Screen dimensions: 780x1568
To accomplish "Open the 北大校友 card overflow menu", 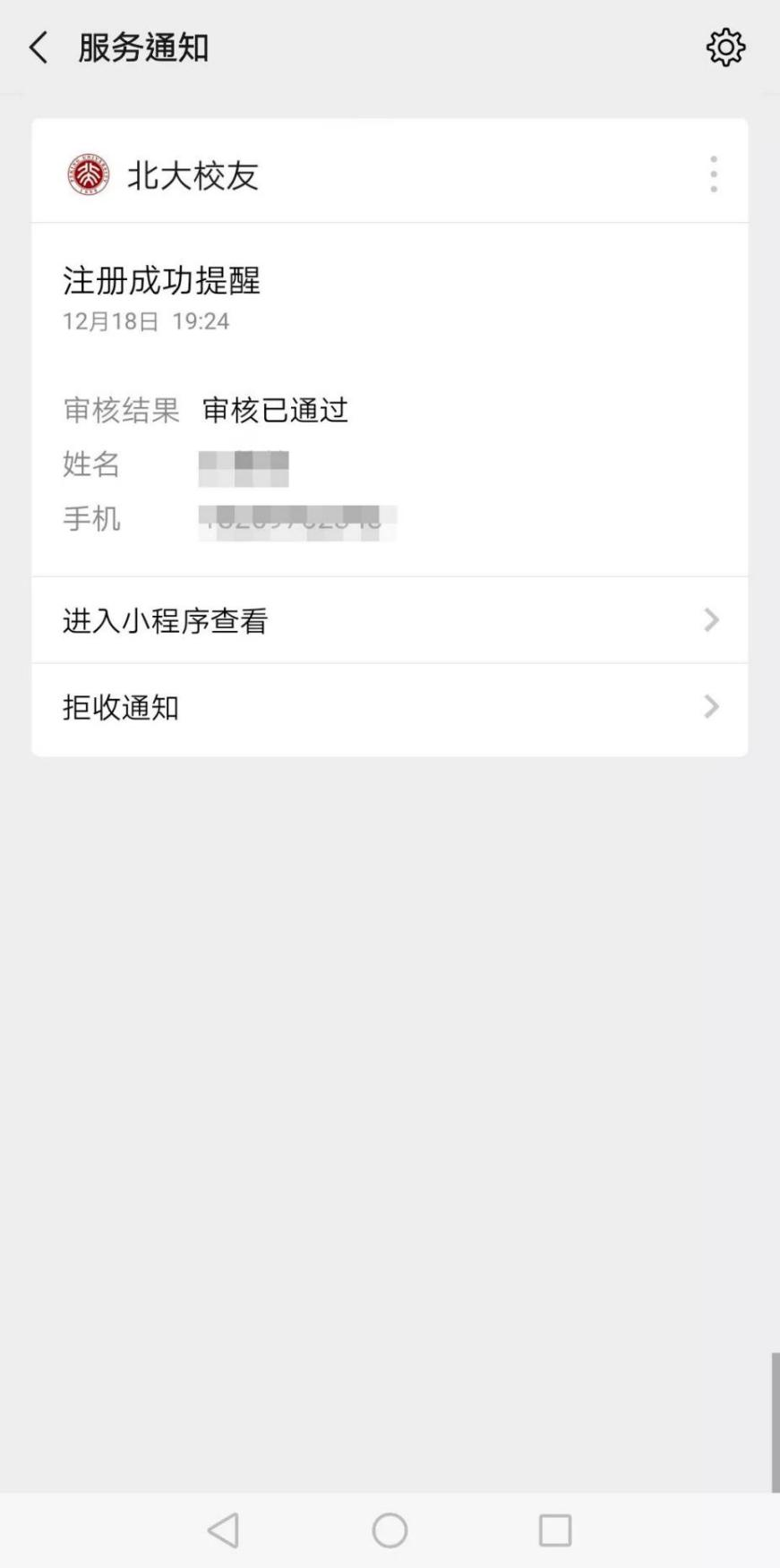I will pos(713,174).
